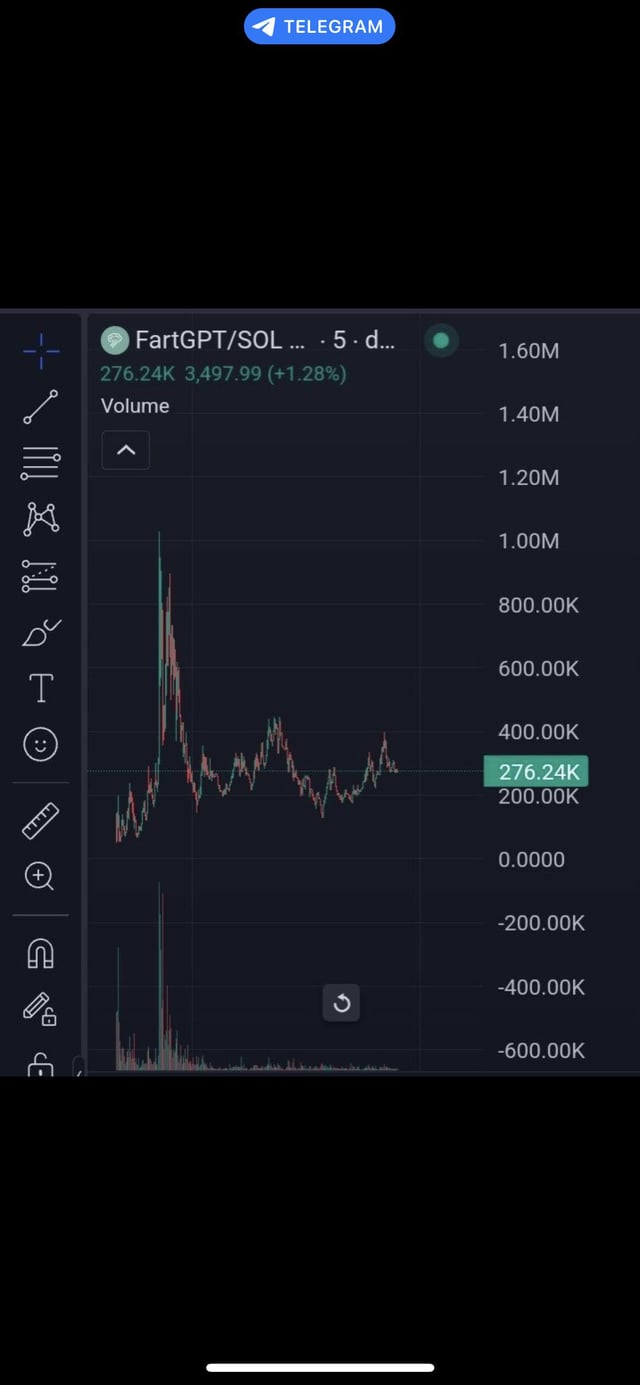This screenshot has height=1385, width=640.
Task: Select the crosshair cursor tool
Action: (x=41, y=350)
